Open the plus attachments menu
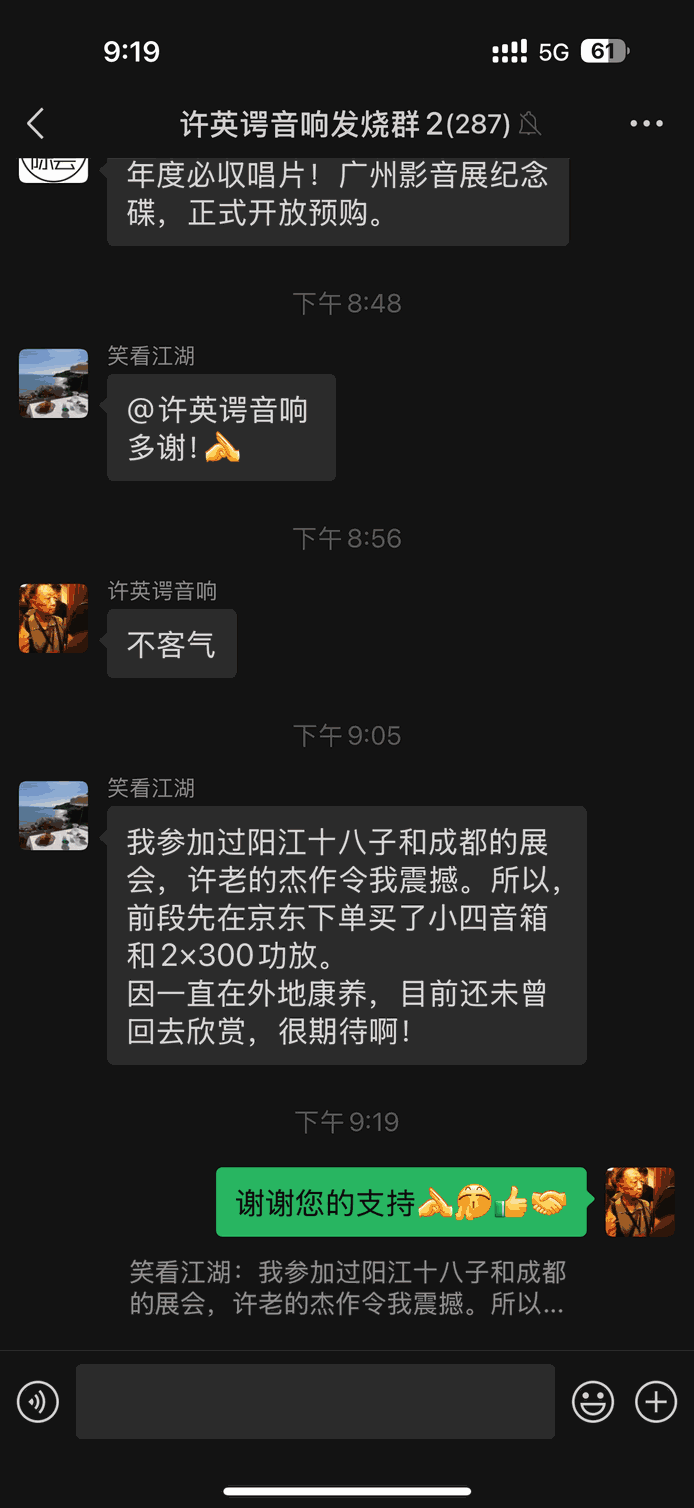Image resolution: width=694 pixels, height=1508 pixels. coord(656,1402)
